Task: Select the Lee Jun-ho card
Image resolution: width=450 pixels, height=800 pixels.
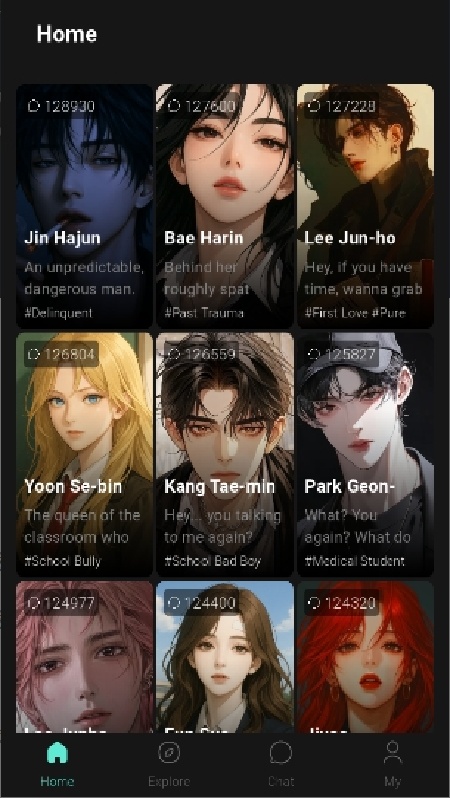Action: point(365,206)
